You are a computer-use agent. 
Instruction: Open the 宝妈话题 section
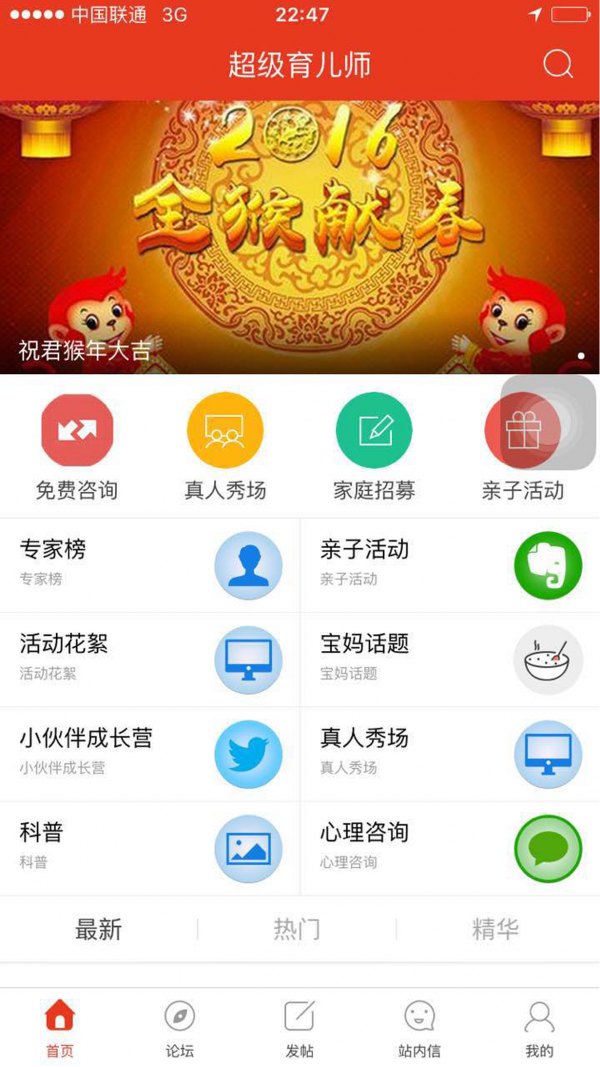click(x=450, y=659)
